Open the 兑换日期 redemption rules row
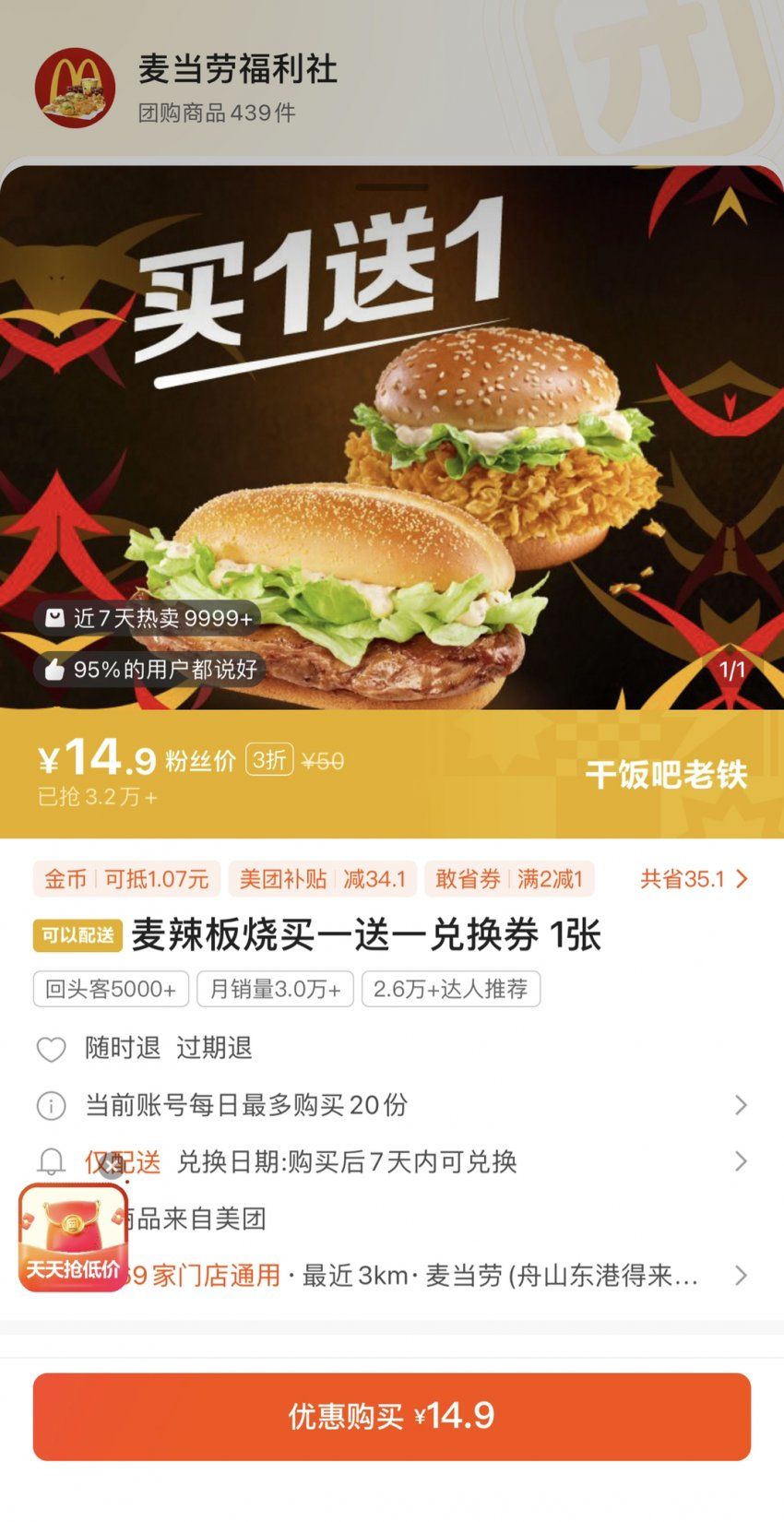 point(392,1161)
